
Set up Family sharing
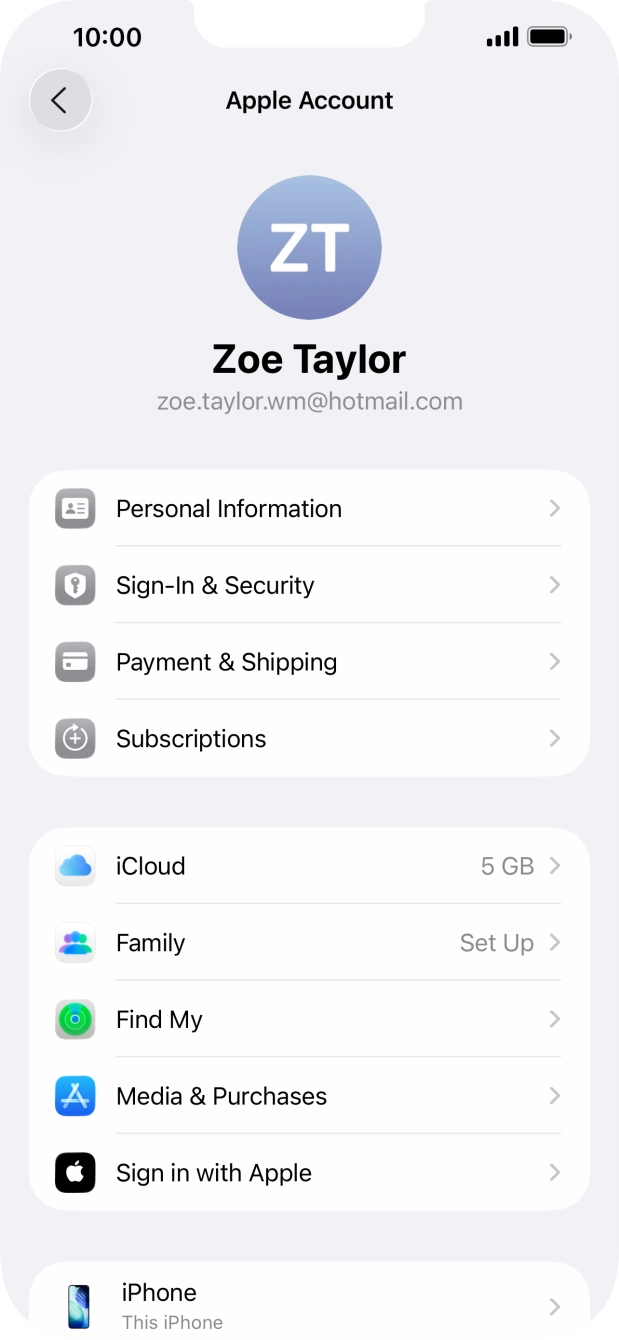[x=309, y=943]
